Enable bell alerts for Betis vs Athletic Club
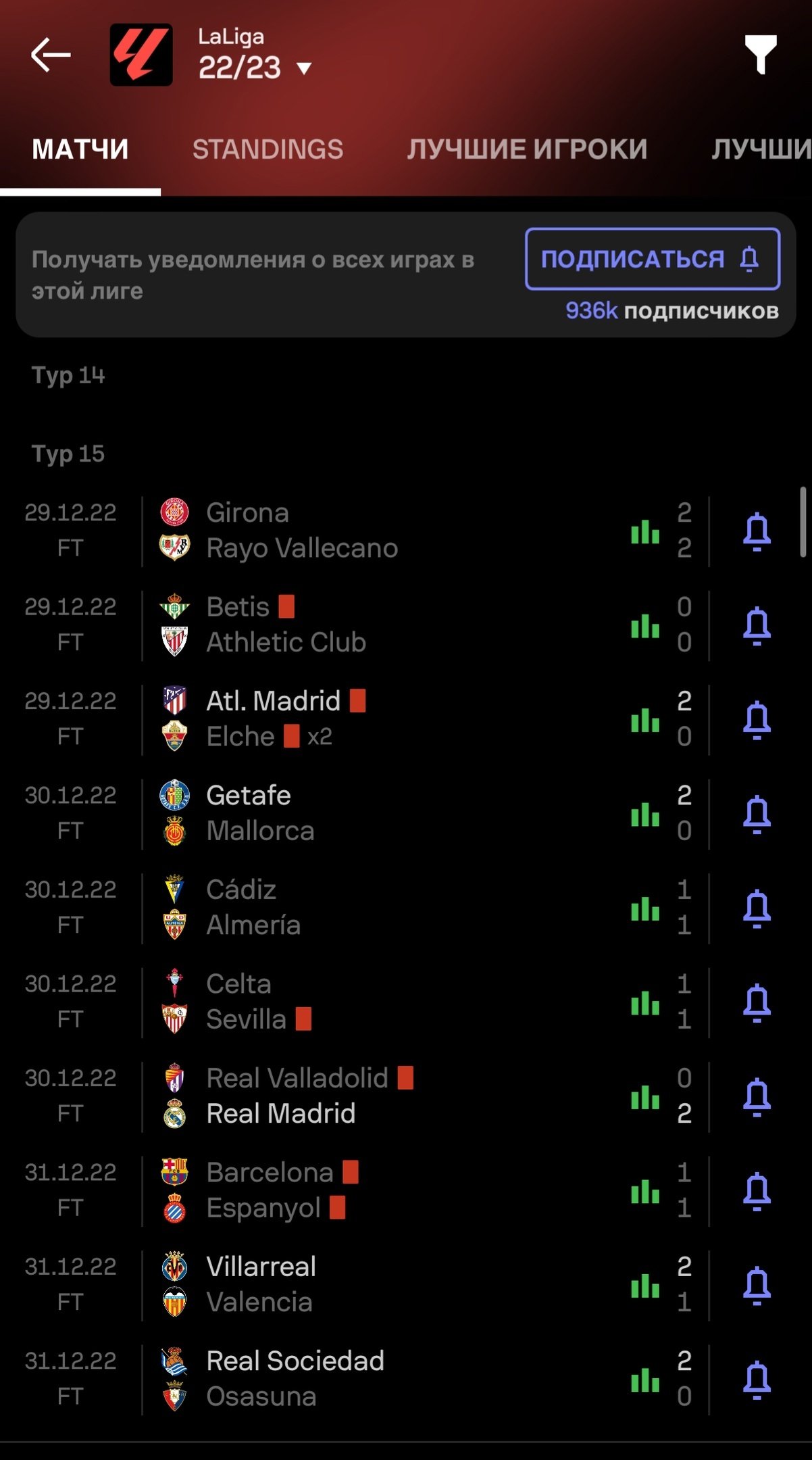Image resolution: width=812 pixels, height=1460 pixels. 757,625
